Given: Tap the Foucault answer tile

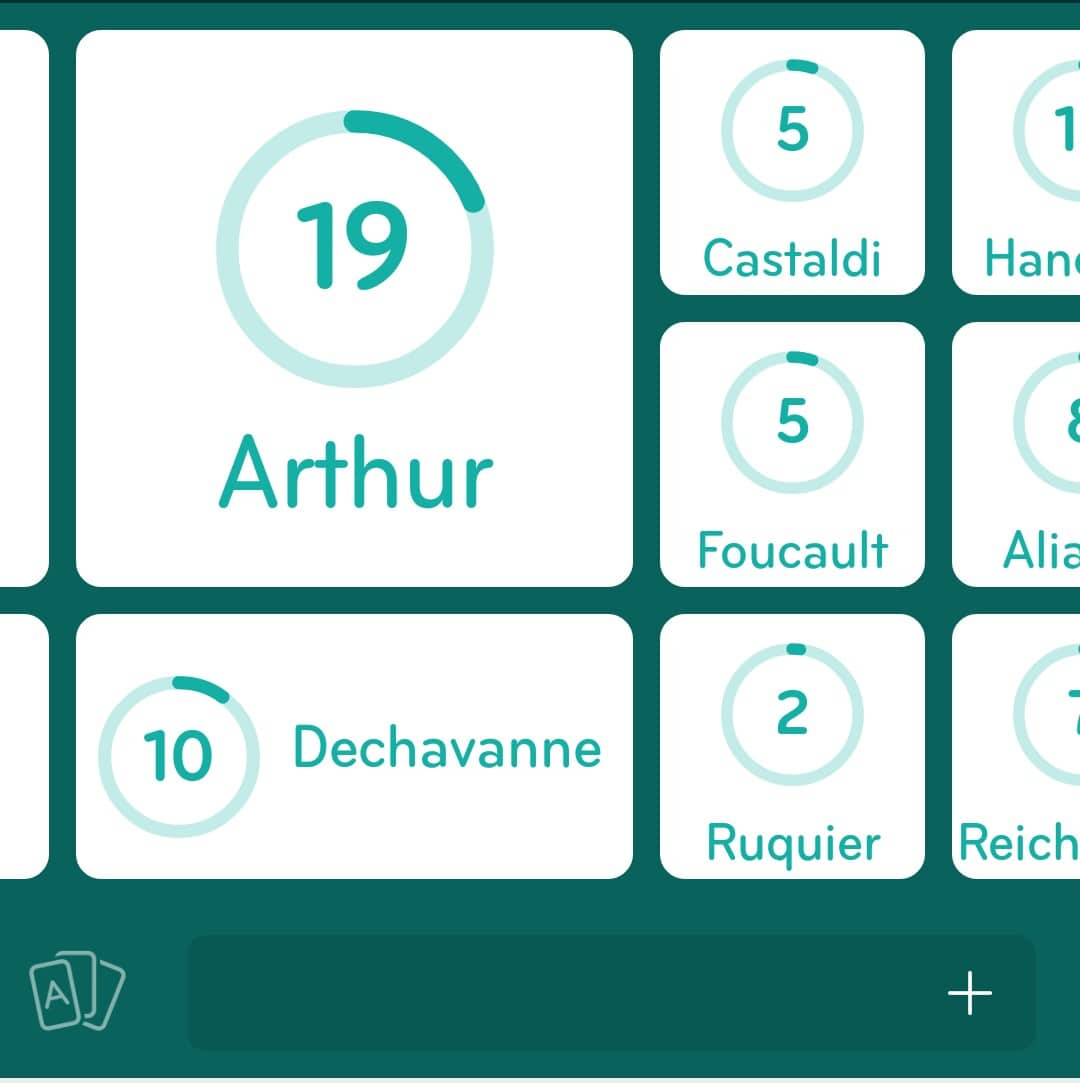Looking at the screenshot, I should click(792, 454).
